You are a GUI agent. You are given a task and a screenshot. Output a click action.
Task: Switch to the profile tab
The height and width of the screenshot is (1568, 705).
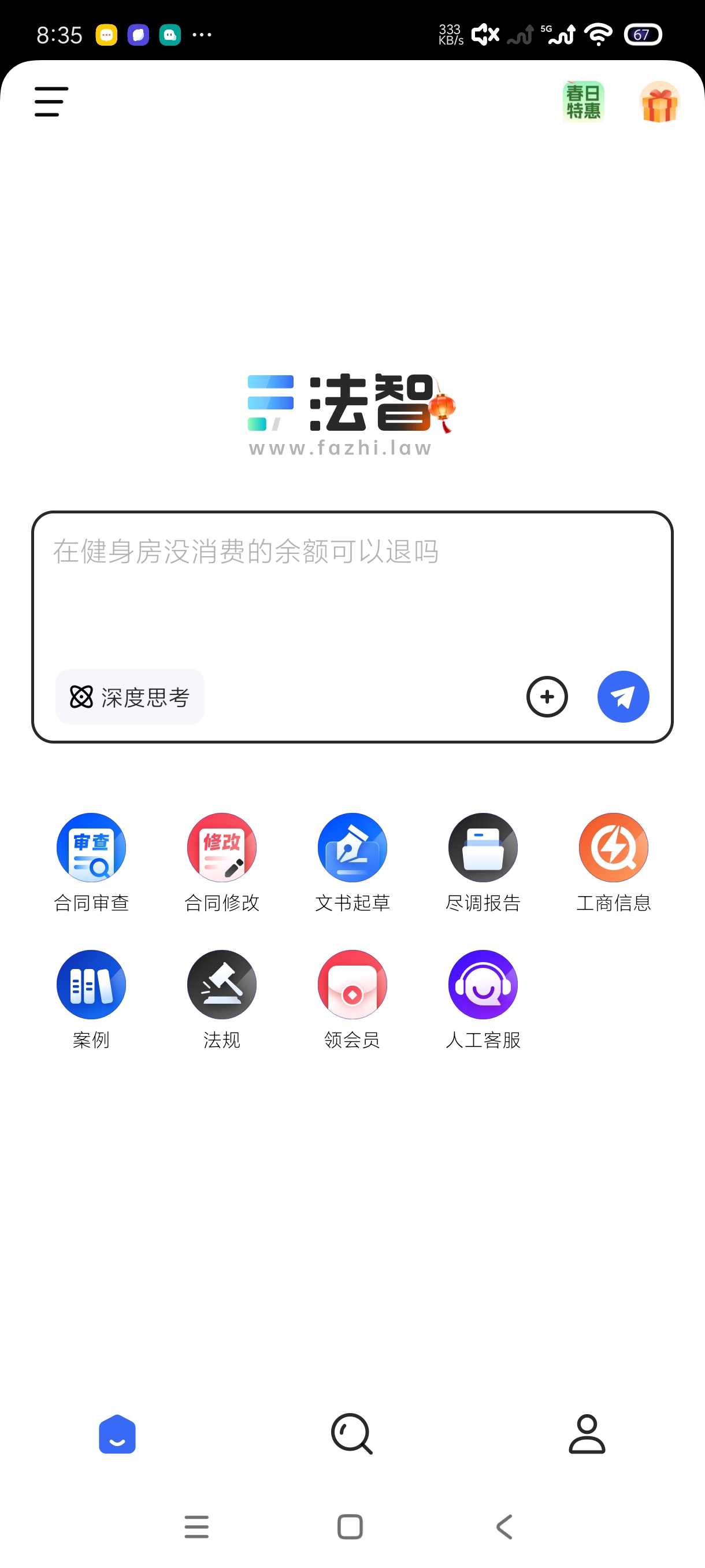pyautogui.click(x=586, y=1434)
